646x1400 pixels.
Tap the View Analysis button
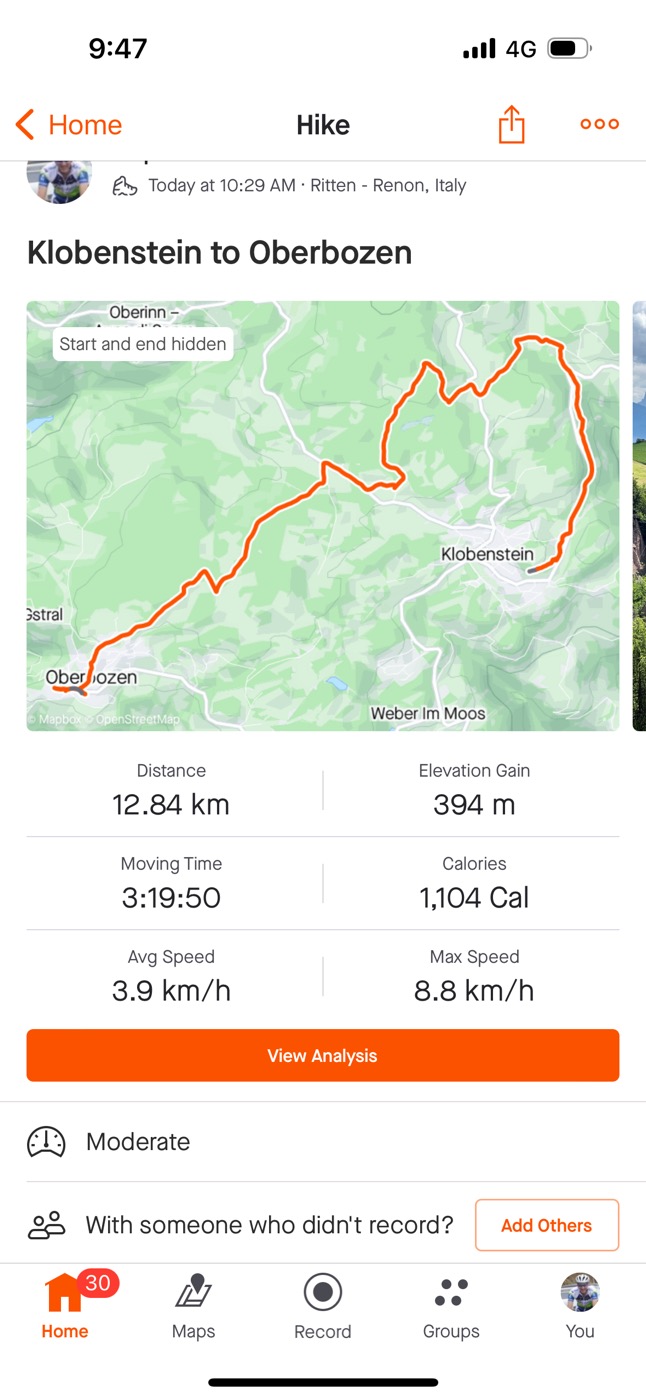click(322, 1055)
